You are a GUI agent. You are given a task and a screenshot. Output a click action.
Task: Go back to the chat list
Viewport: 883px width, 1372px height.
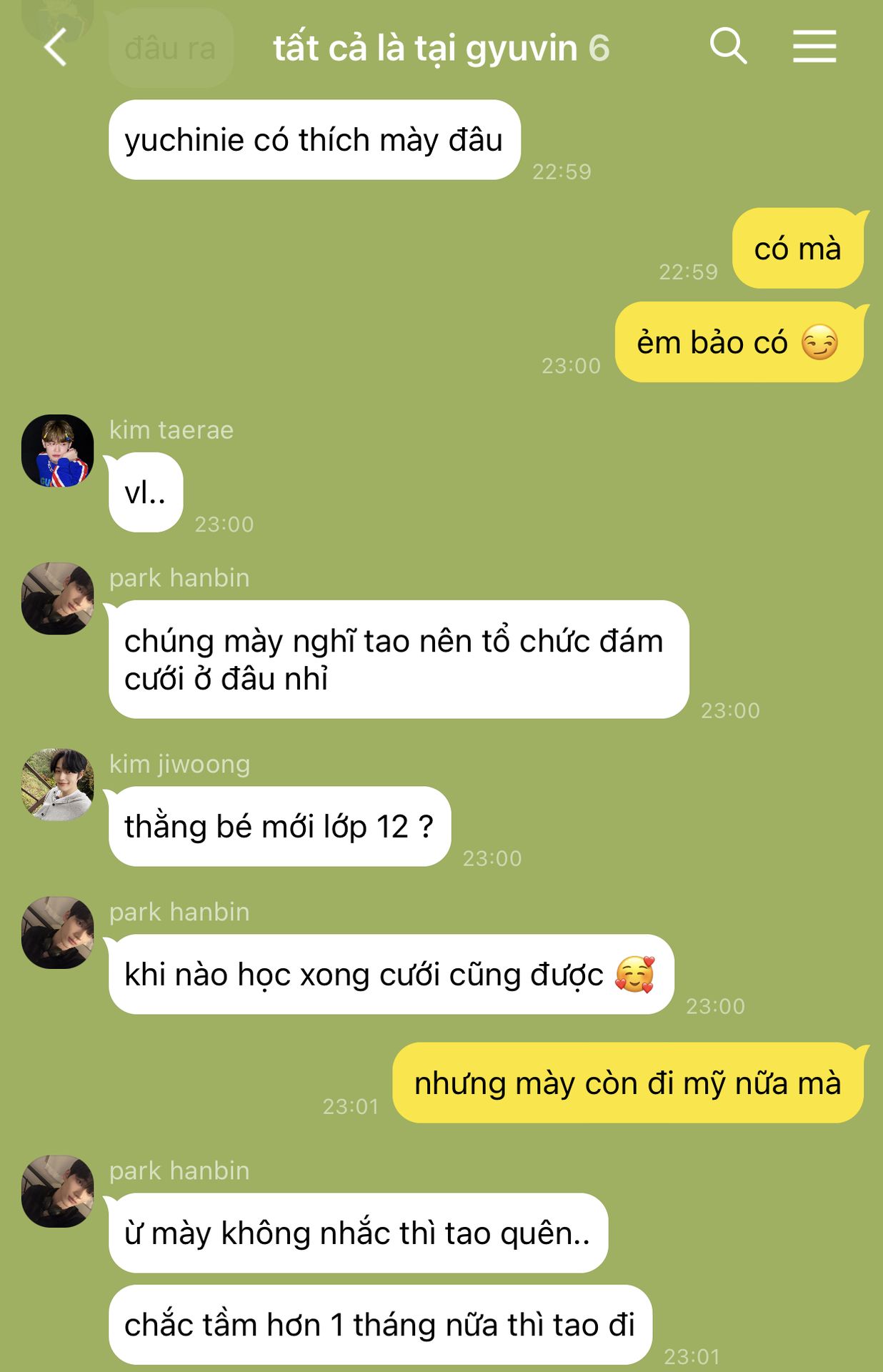click(x=55, y=48)
